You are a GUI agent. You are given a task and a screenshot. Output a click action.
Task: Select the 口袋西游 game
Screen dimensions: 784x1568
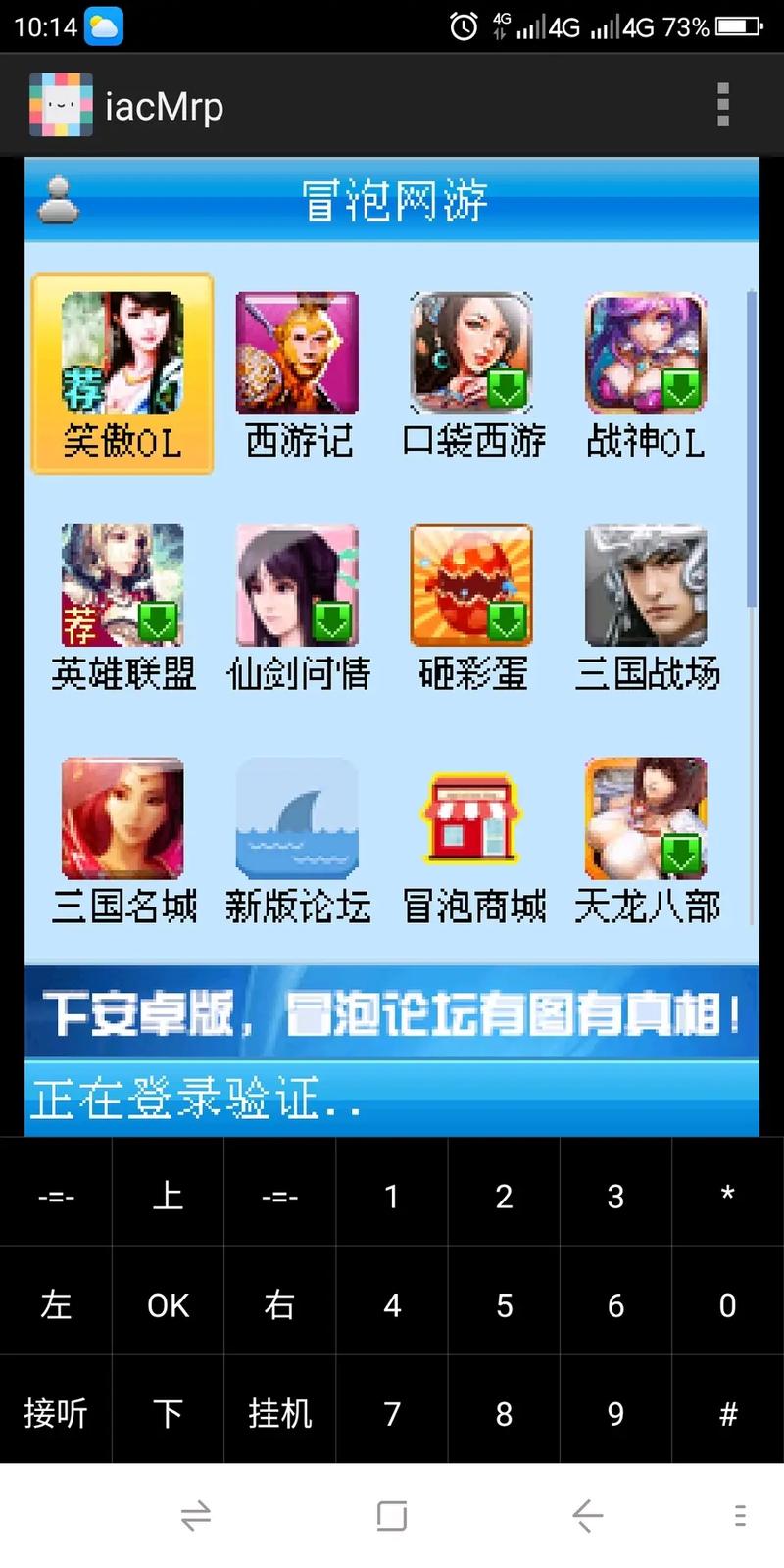(471, 372)
